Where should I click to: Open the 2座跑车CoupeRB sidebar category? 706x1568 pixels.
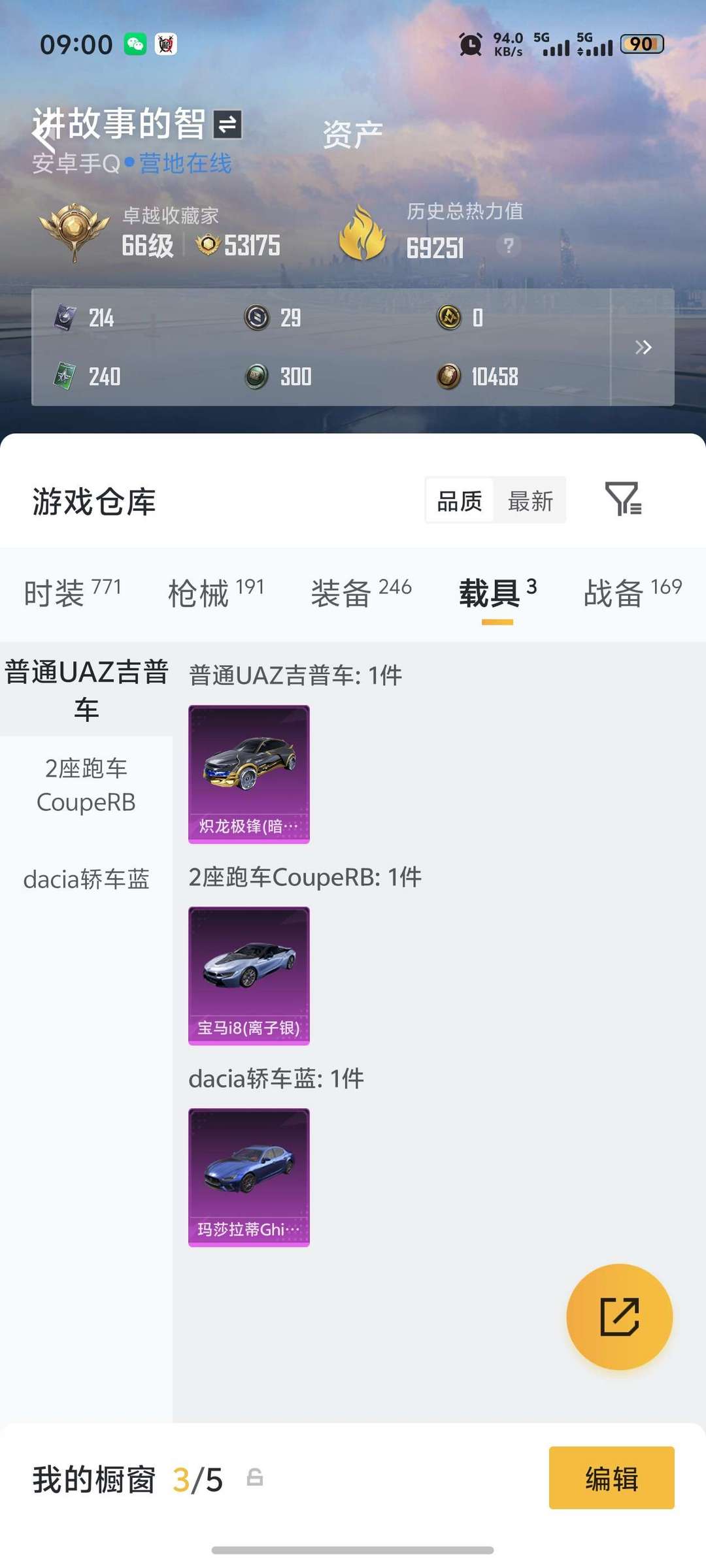click(x=87, y=785)
